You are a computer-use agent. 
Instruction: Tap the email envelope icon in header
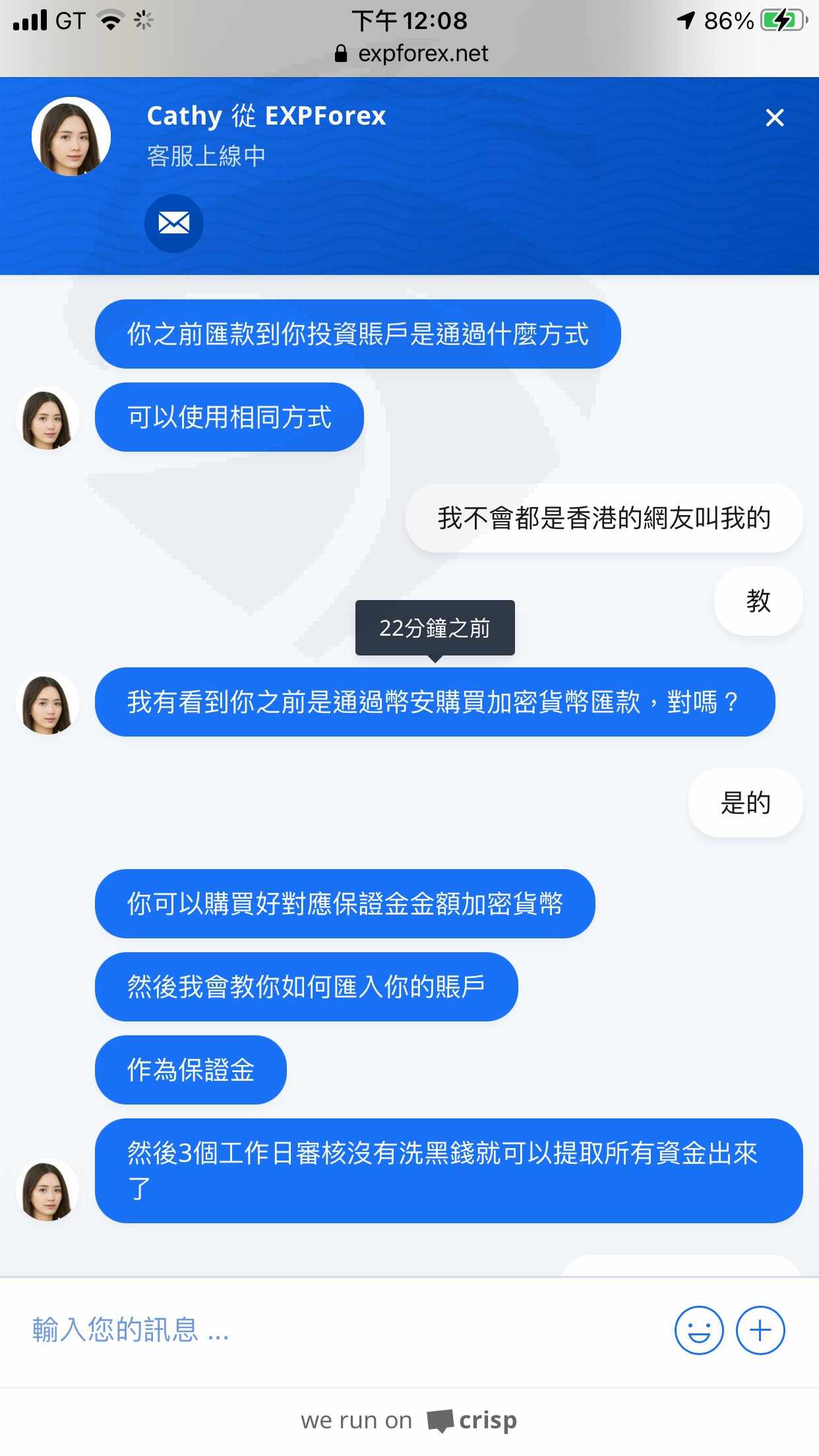(x=174, y=224)
